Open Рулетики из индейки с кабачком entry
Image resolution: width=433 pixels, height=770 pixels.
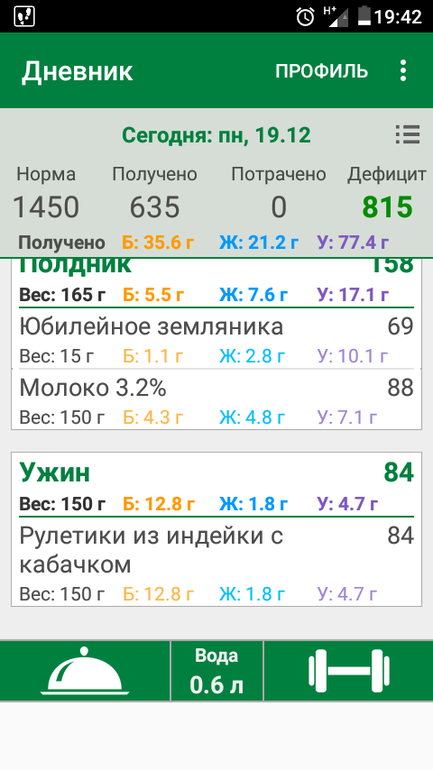[216, 563]
